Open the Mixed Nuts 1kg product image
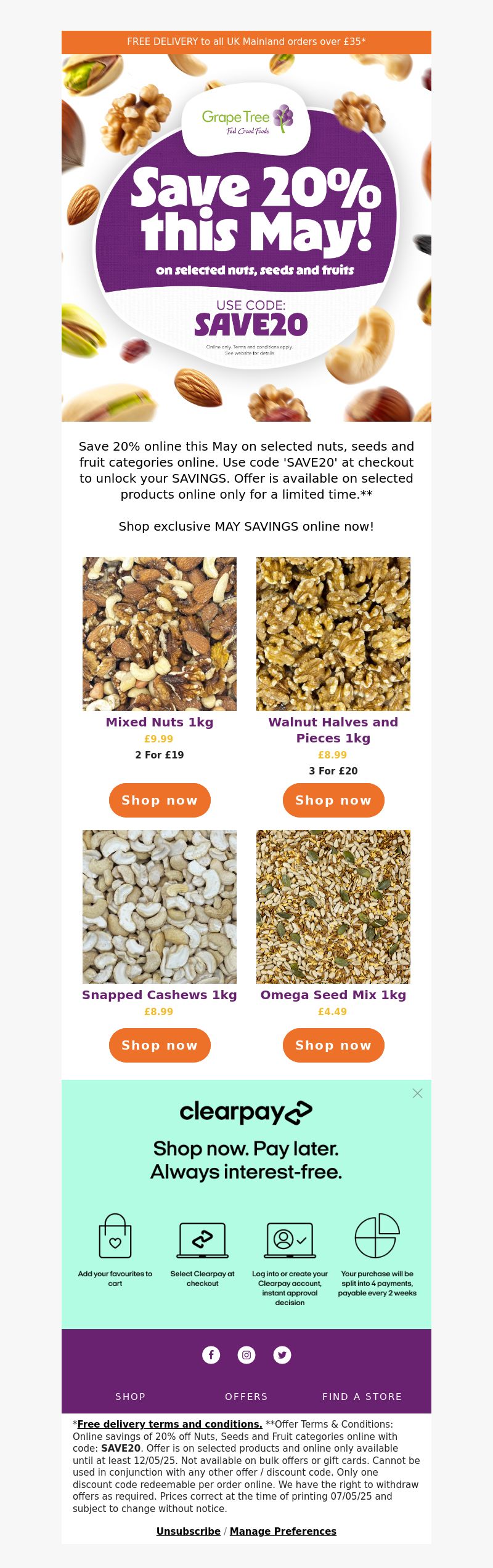 [160, 634]
